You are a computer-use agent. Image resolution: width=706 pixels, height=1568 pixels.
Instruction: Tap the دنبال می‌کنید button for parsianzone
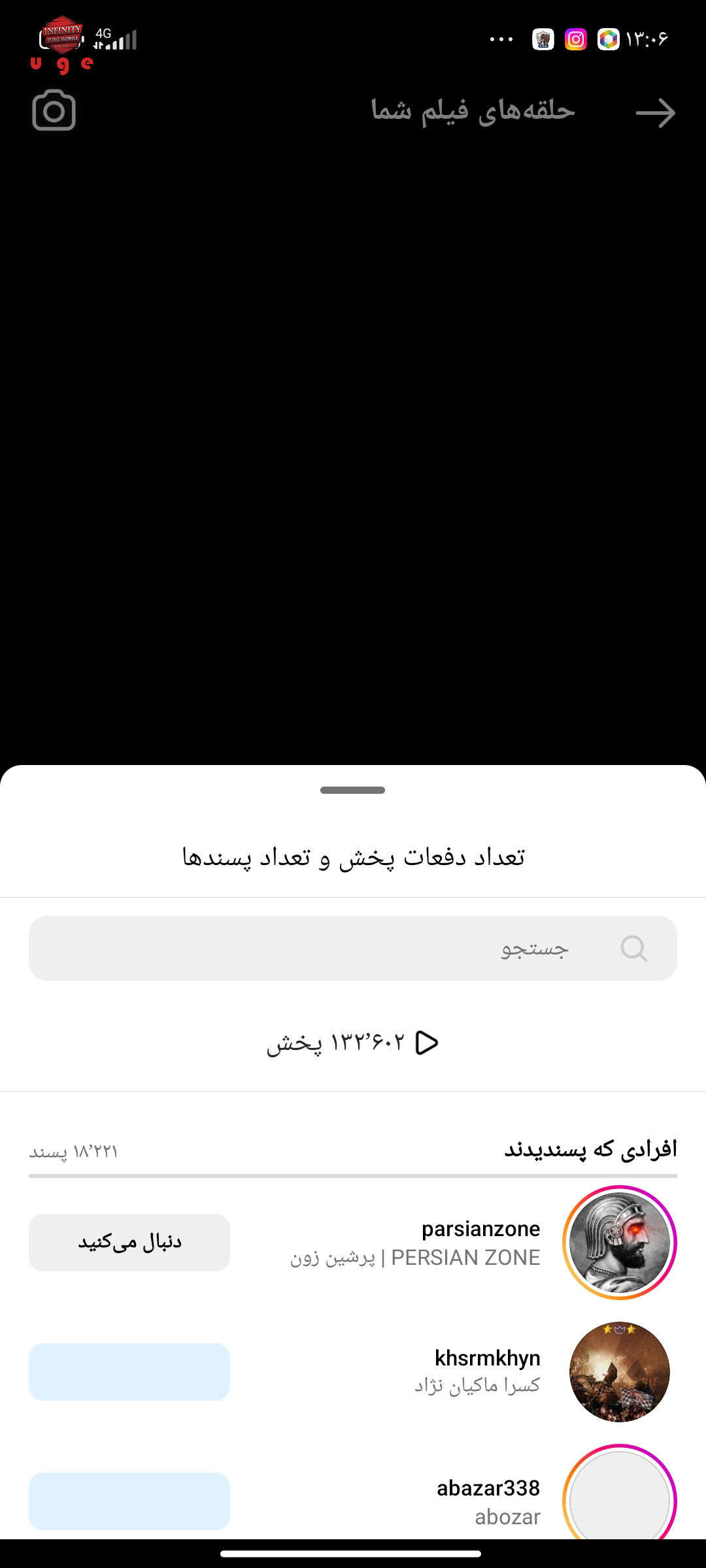pyautogui.click(x=129, y=1243)
